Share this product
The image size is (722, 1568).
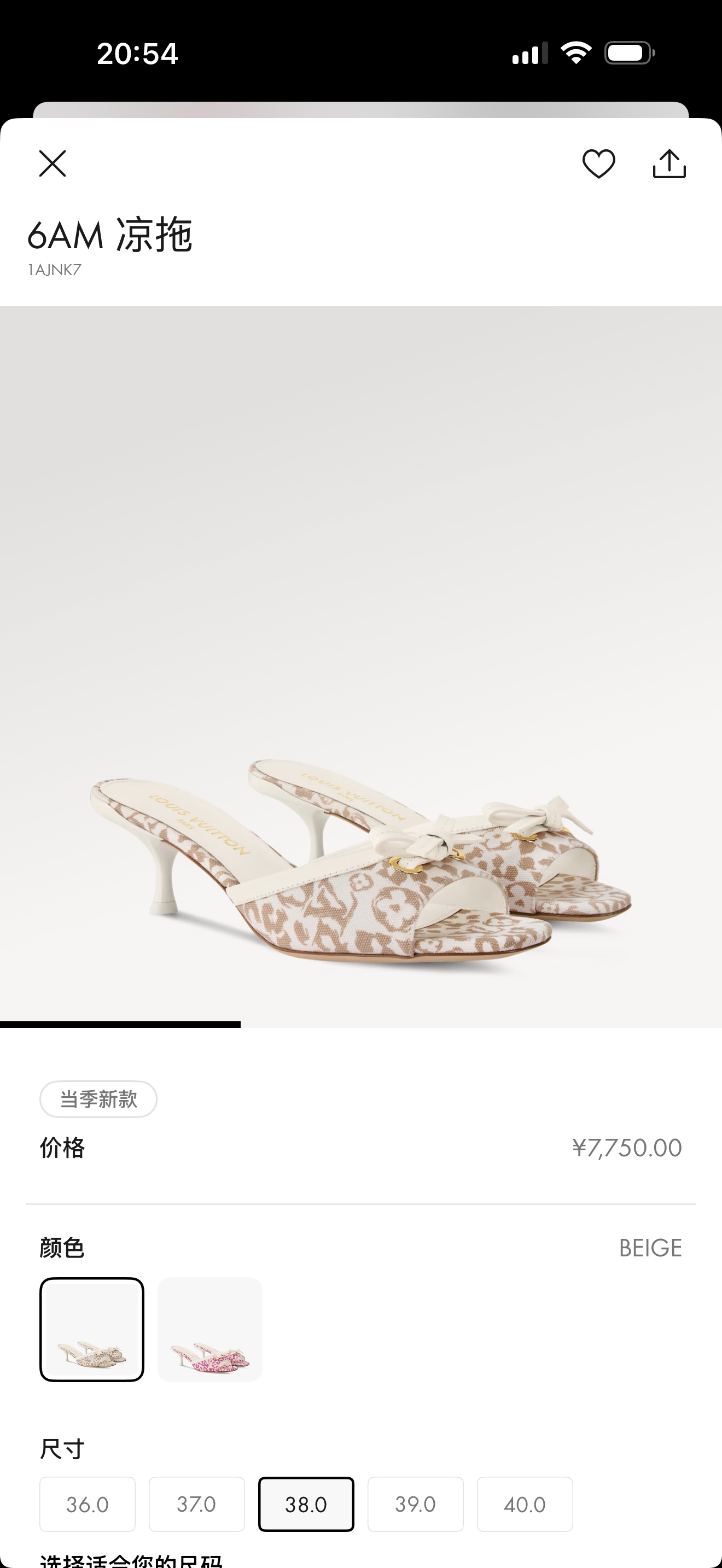(669, 163)
